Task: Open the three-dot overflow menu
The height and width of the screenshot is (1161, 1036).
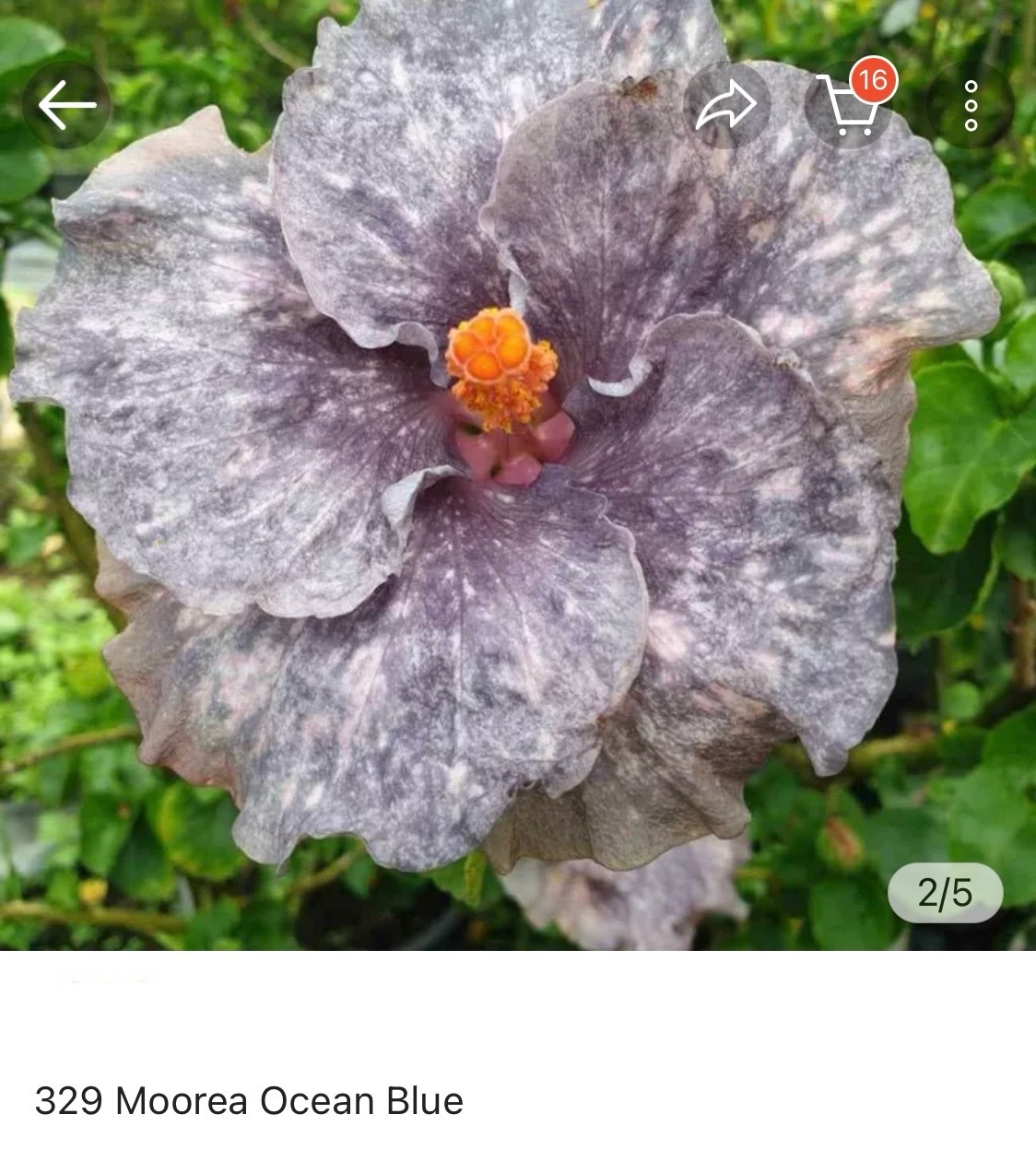Action: coord(971,106)
